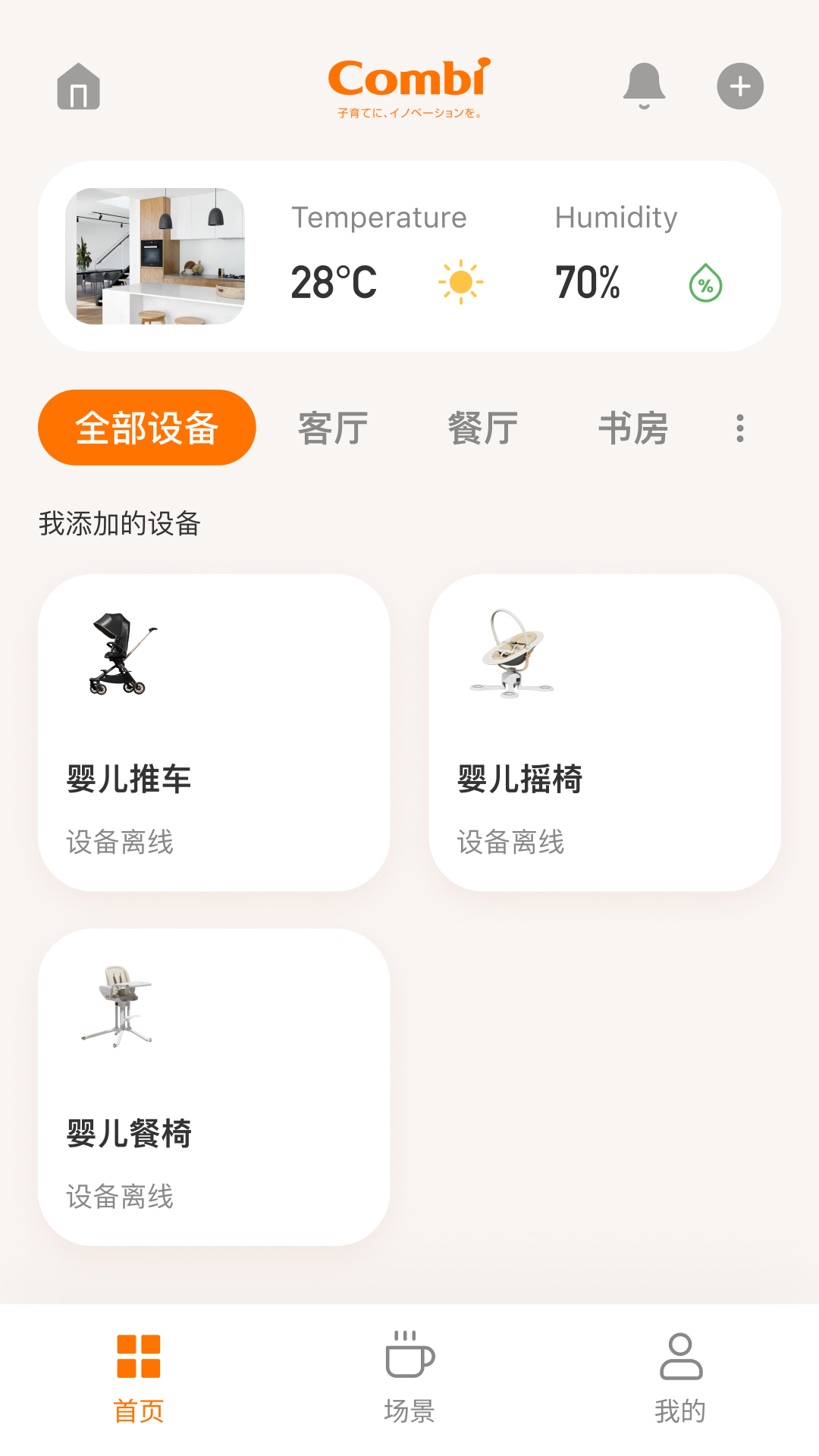819x1456 pixels.
Task: Select the 全部设备 filter
Action: (x=147, y=427)
